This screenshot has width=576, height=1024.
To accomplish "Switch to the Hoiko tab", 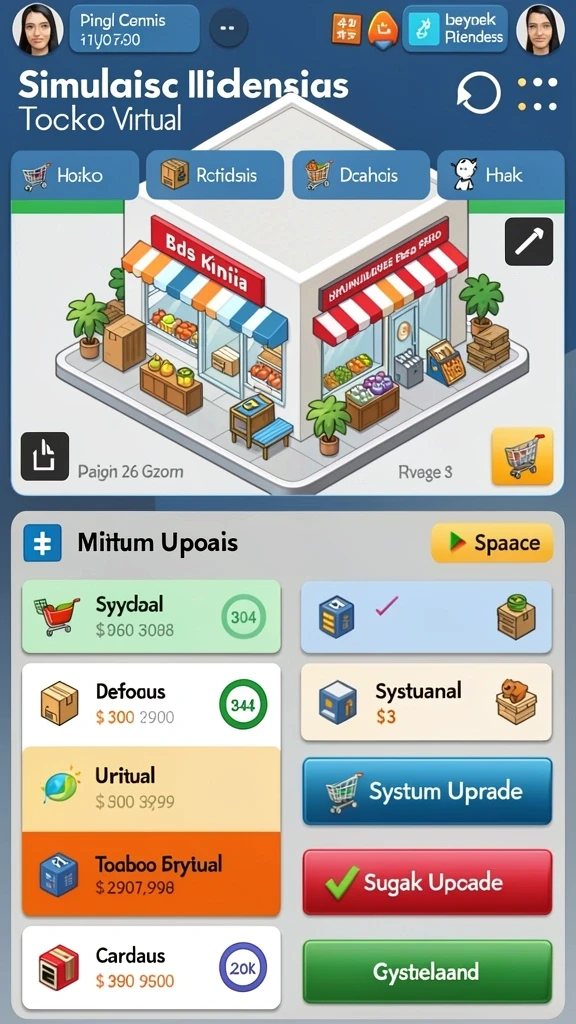I will 75,175.
